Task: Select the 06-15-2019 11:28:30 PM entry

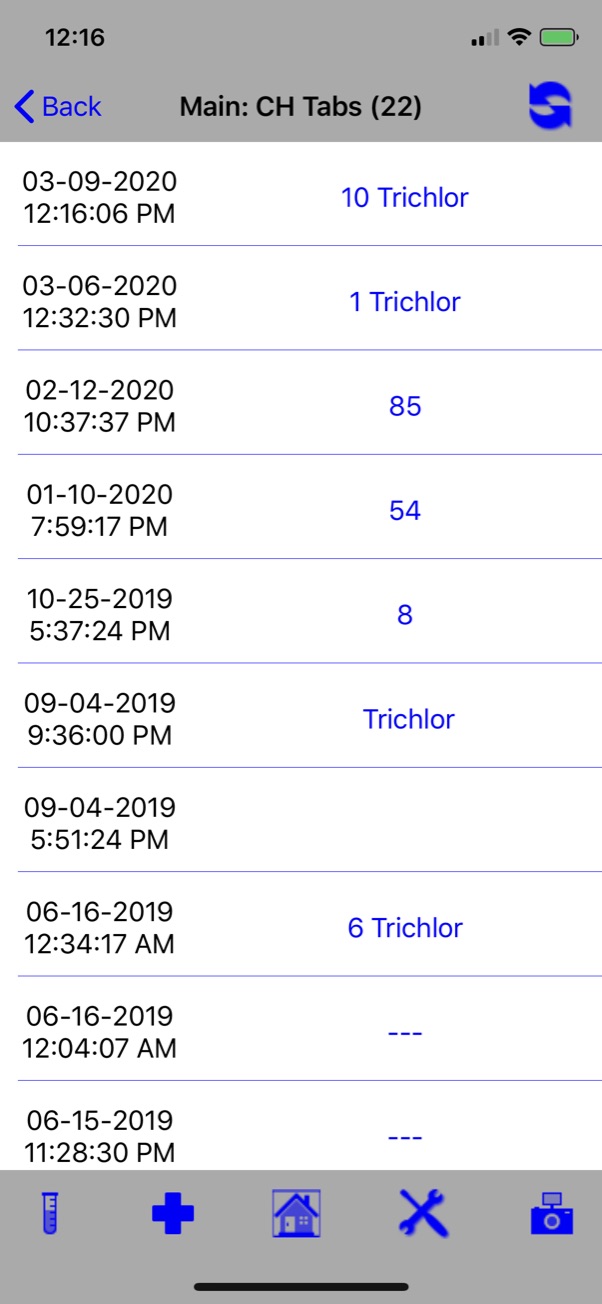Action: (x=301, y=1126)
